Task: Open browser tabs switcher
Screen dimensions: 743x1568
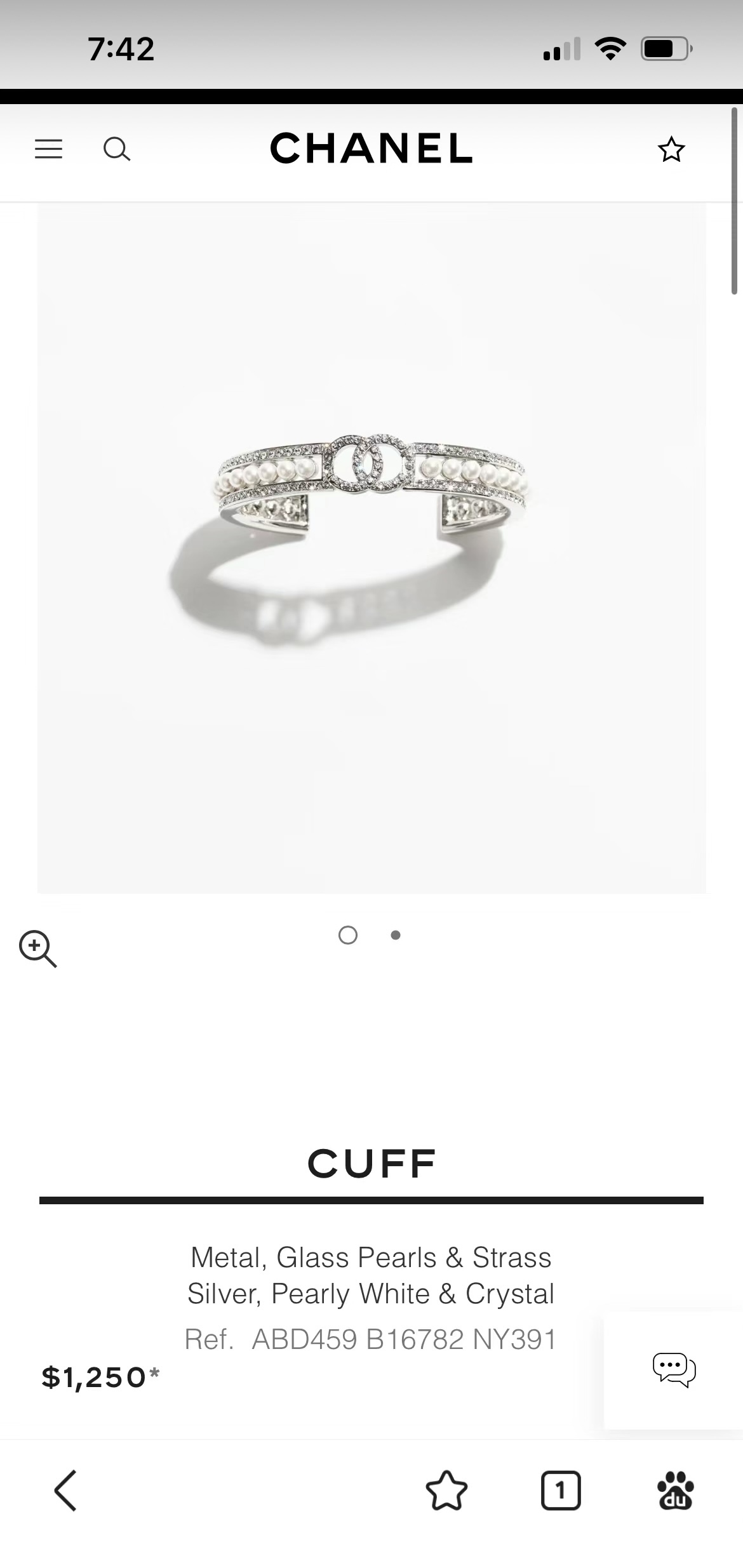Action: (x=560, y=1490)
